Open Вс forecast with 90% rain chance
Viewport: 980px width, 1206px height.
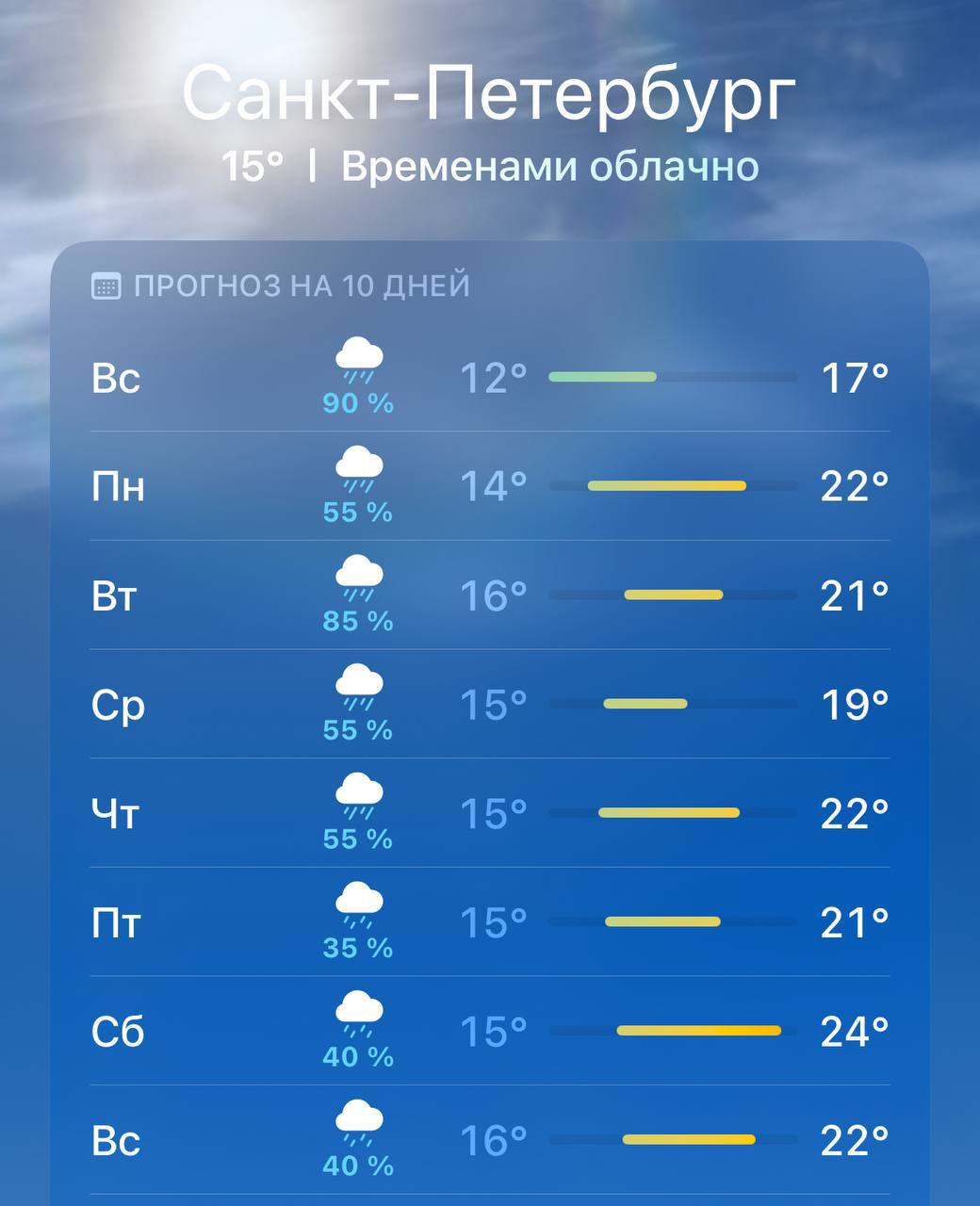pos(490,378)
